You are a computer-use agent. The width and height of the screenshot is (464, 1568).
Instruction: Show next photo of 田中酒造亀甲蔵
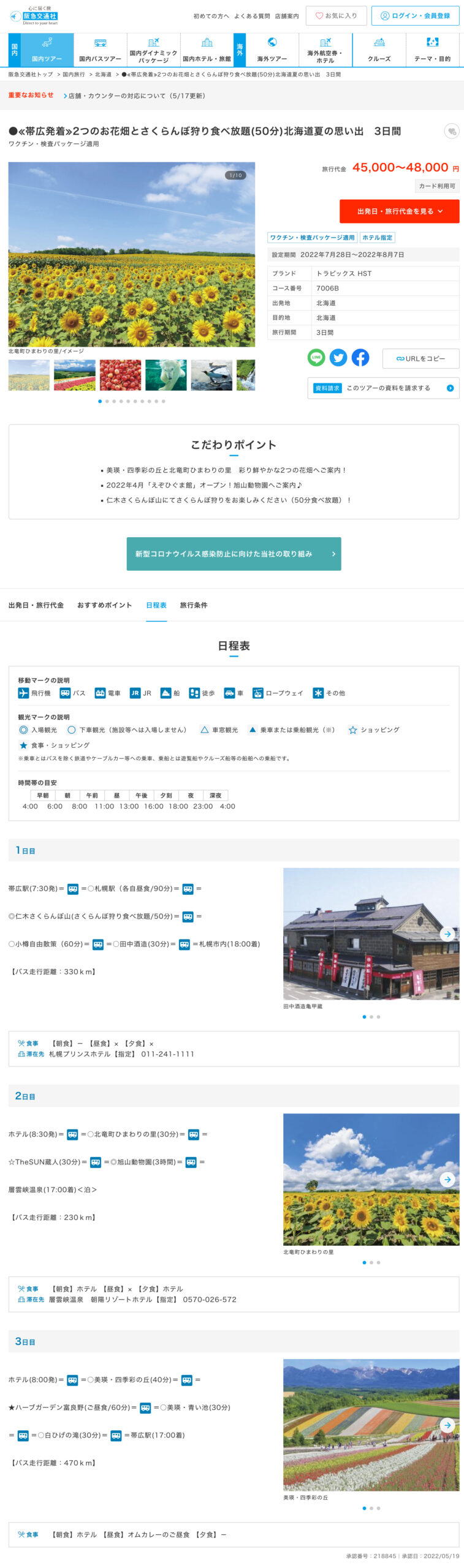(447, 934)
